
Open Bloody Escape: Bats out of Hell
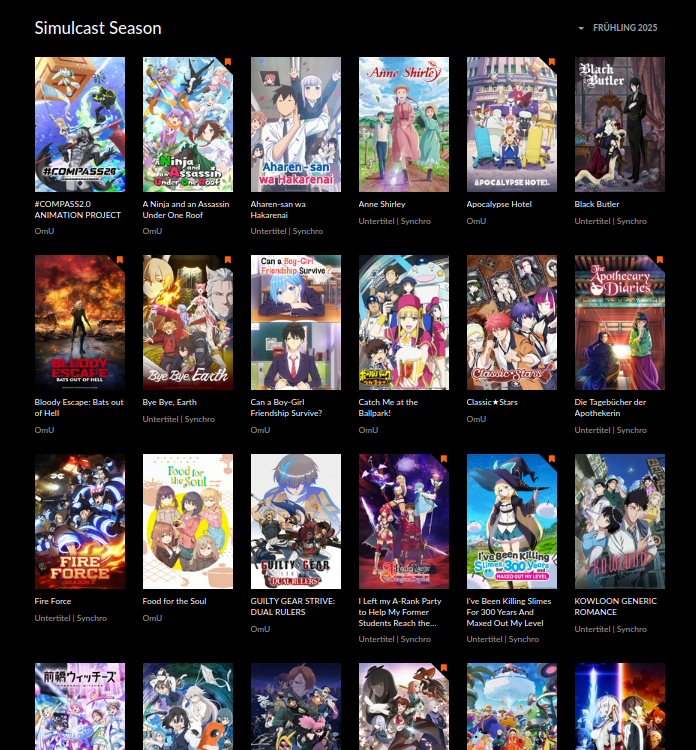click(80, 322)
